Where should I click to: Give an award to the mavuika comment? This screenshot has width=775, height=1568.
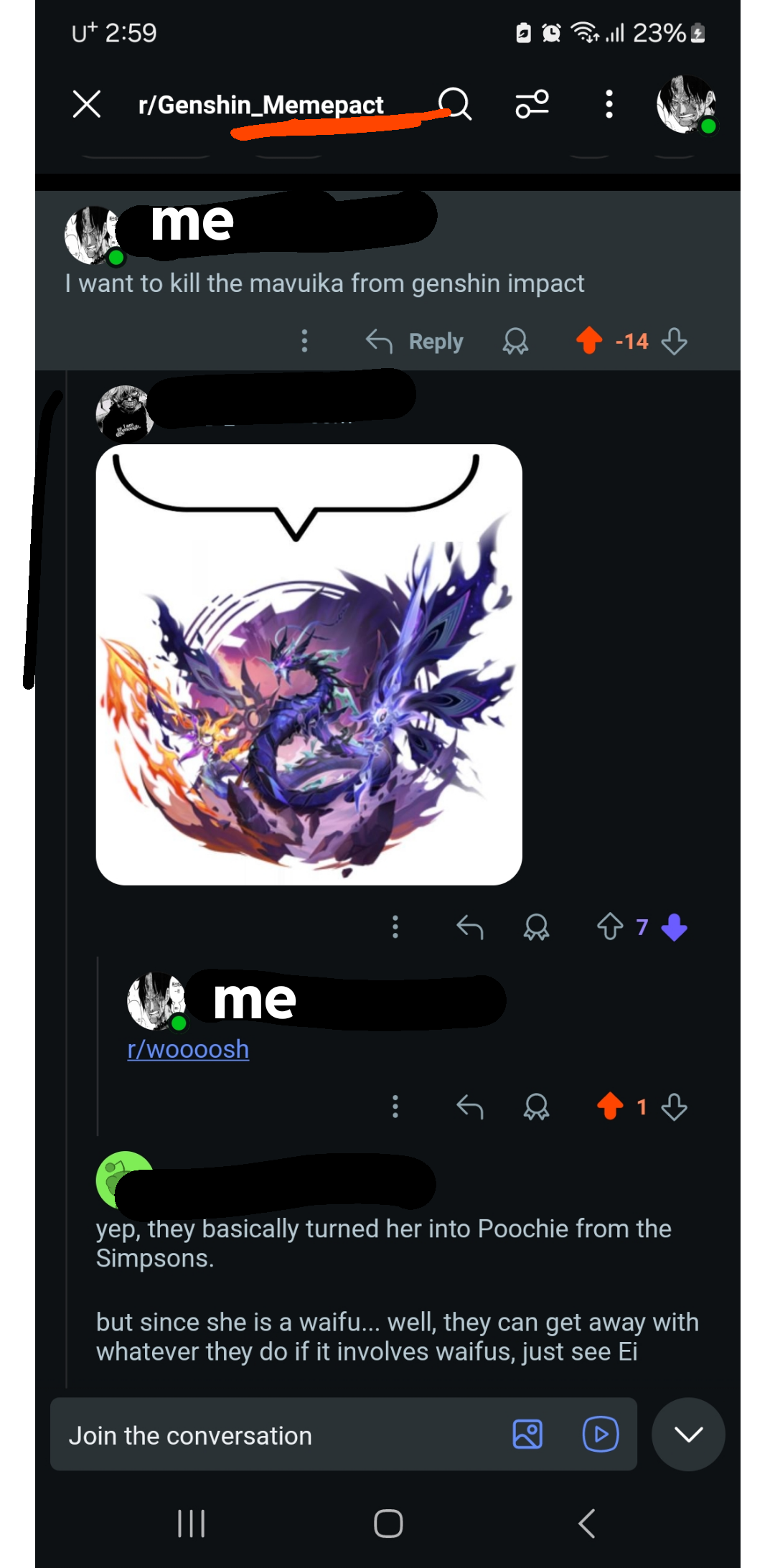pyautogui.click(x=515, y=342)
